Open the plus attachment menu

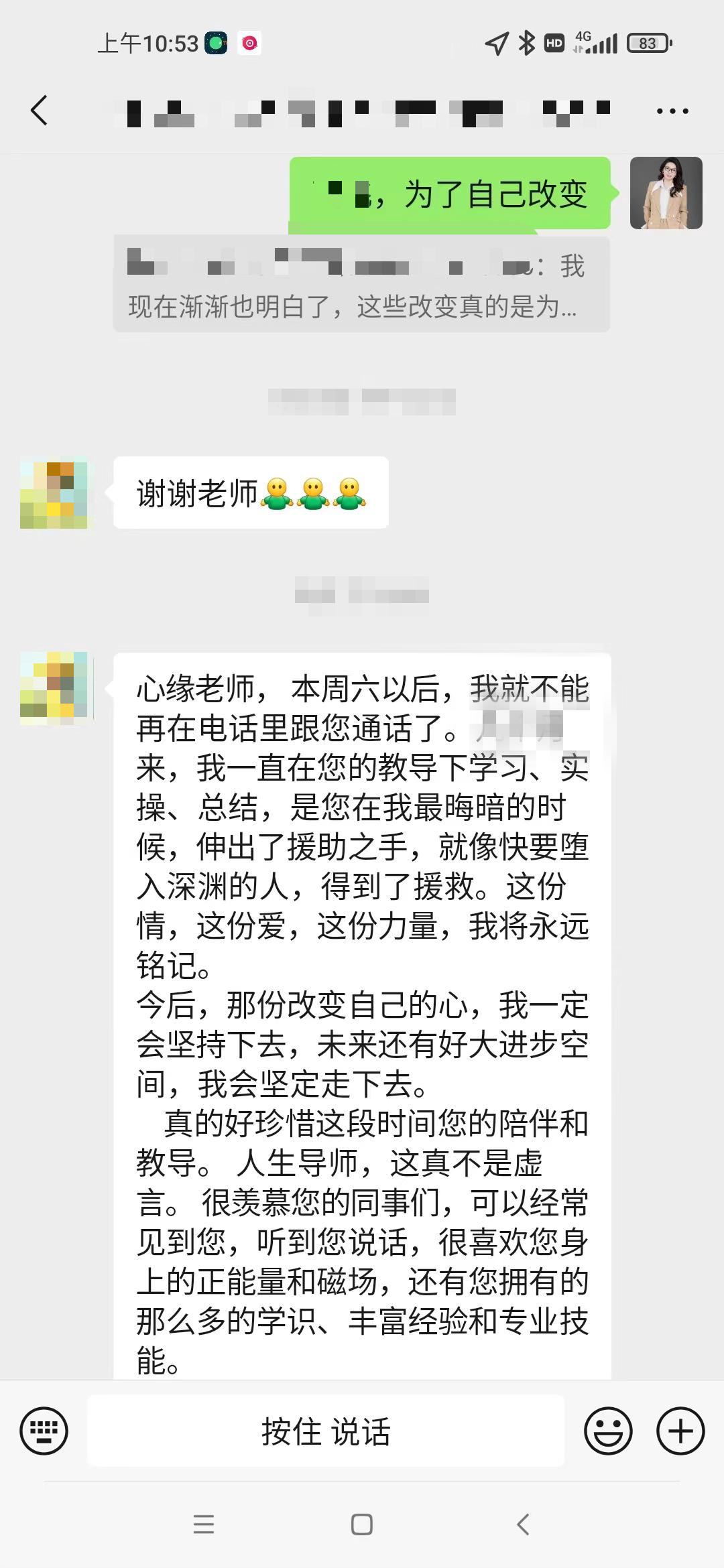click(680, 1431)
